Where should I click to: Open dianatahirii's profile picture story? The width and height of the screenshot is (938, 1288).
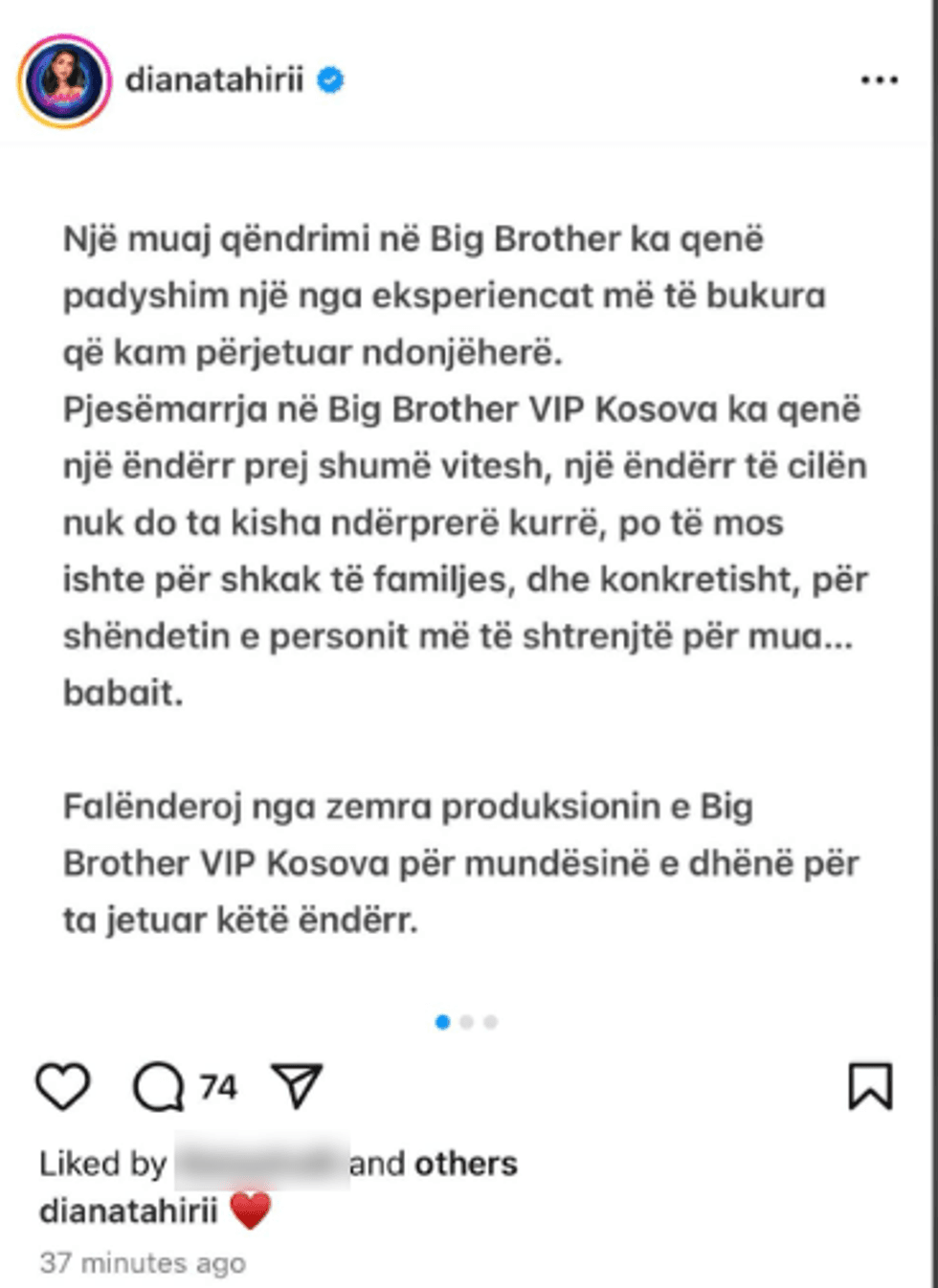pyautogui.click(x=64, y=81)
